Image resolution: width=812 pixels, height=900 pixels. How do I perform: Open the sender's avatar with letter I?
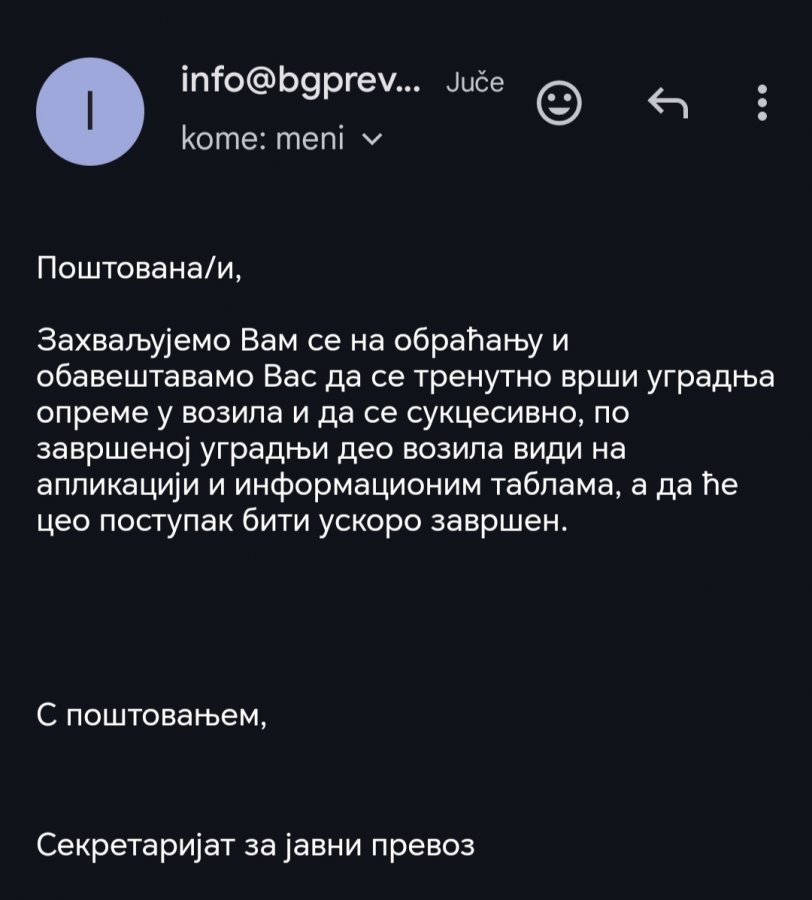click(x=90, y=112)
